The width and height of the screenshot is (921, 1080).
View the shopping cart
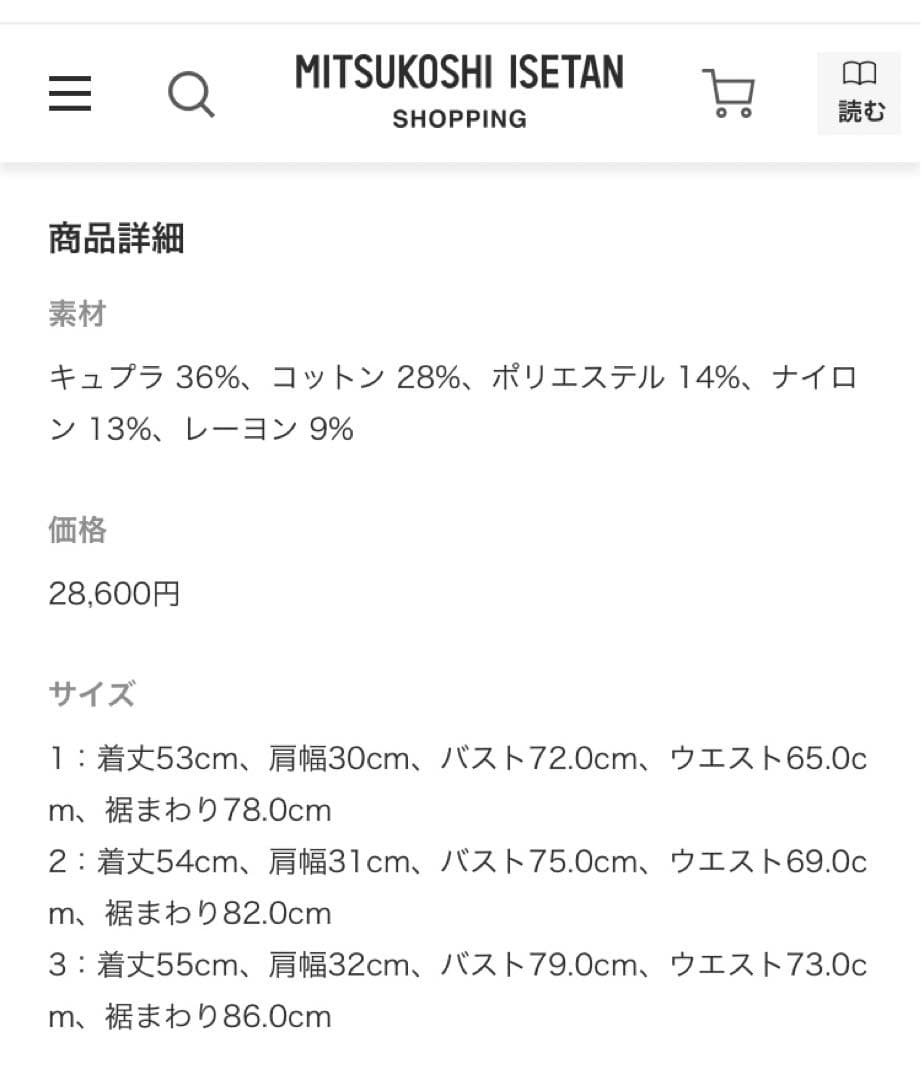(729, 93)
